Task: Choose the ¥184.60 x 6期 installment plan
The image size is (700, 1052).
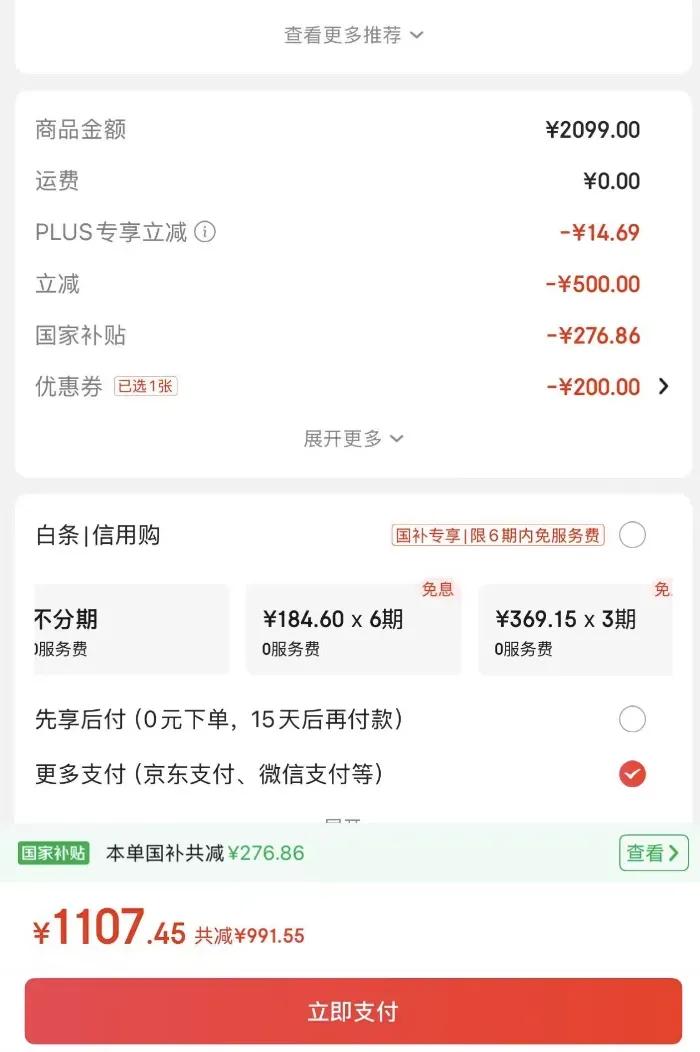Action: [354, 629]
